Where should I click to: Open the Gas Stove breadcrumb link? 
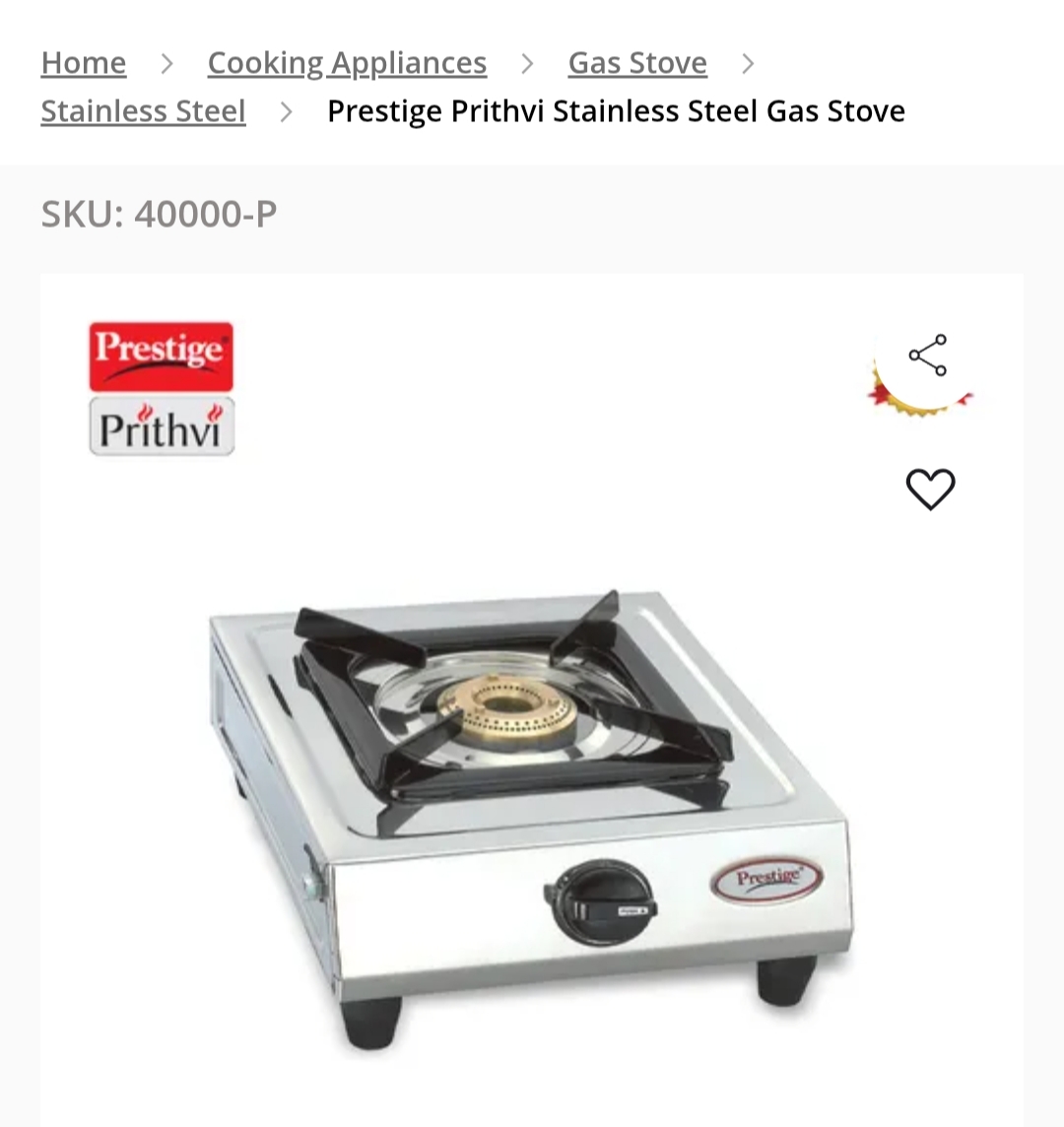tap(637, 63)
